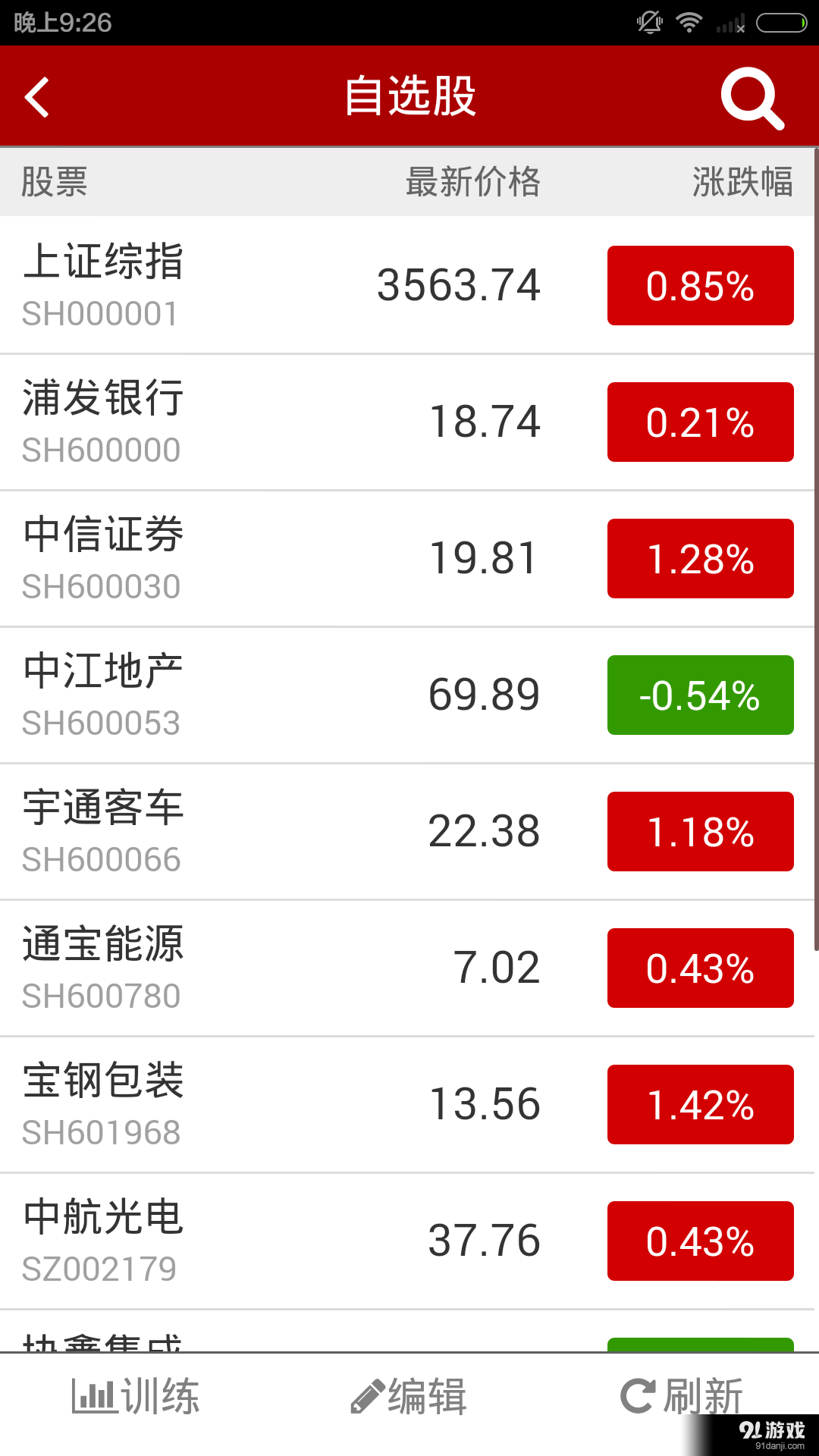
Task: Tap the muted notification icon in status bar
Action: tap(647, 22)
